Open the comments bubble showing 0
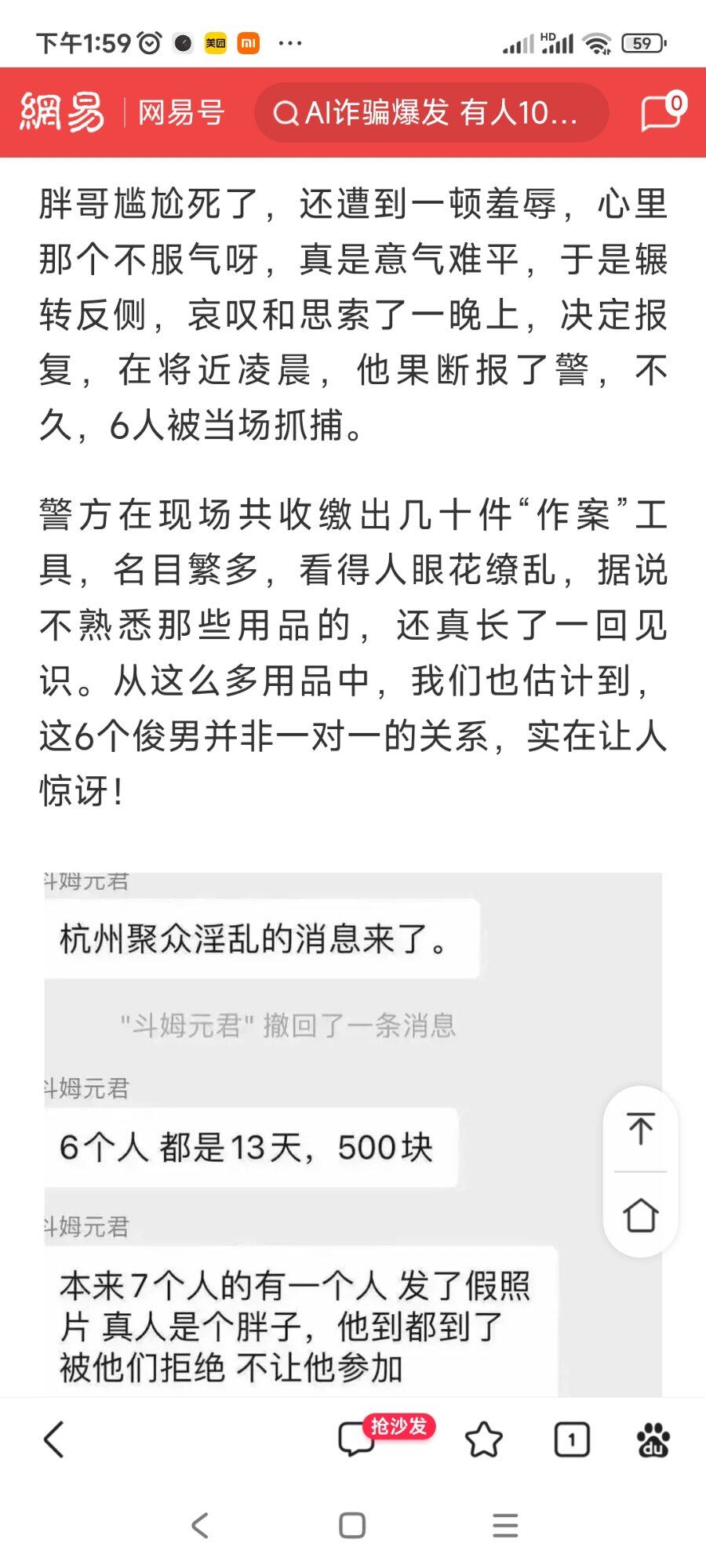 click(663, 113)
